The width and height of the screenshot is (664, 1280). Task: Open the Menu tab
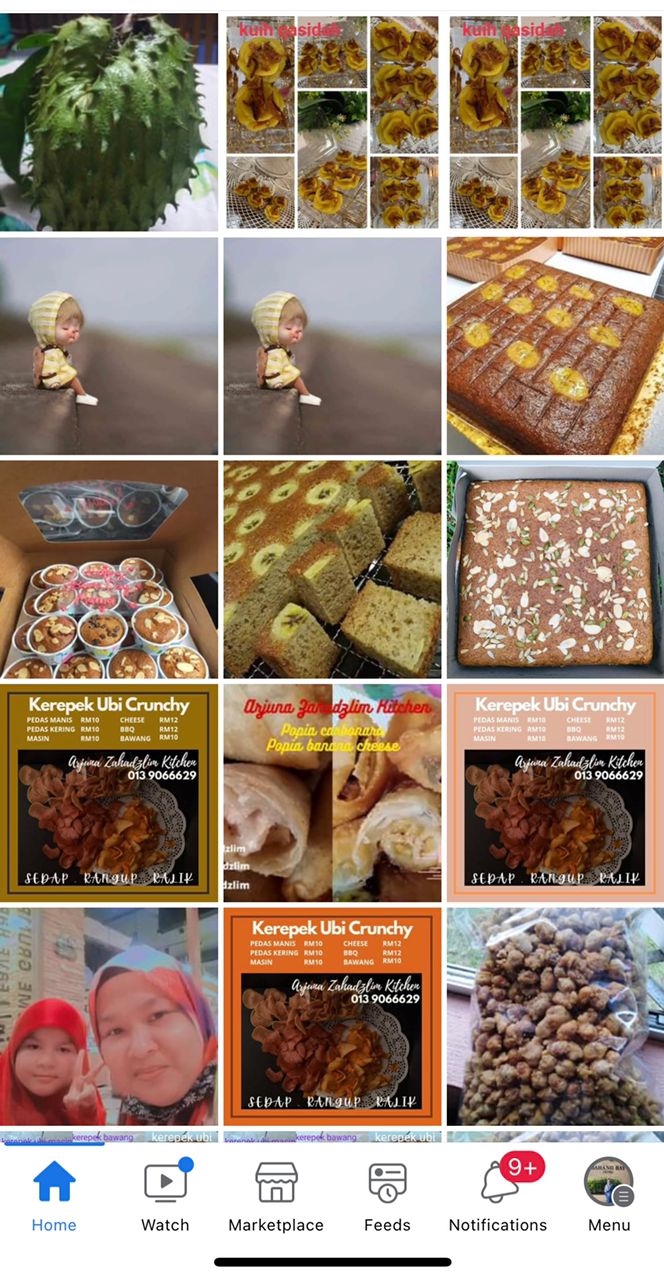(608, 1196)
